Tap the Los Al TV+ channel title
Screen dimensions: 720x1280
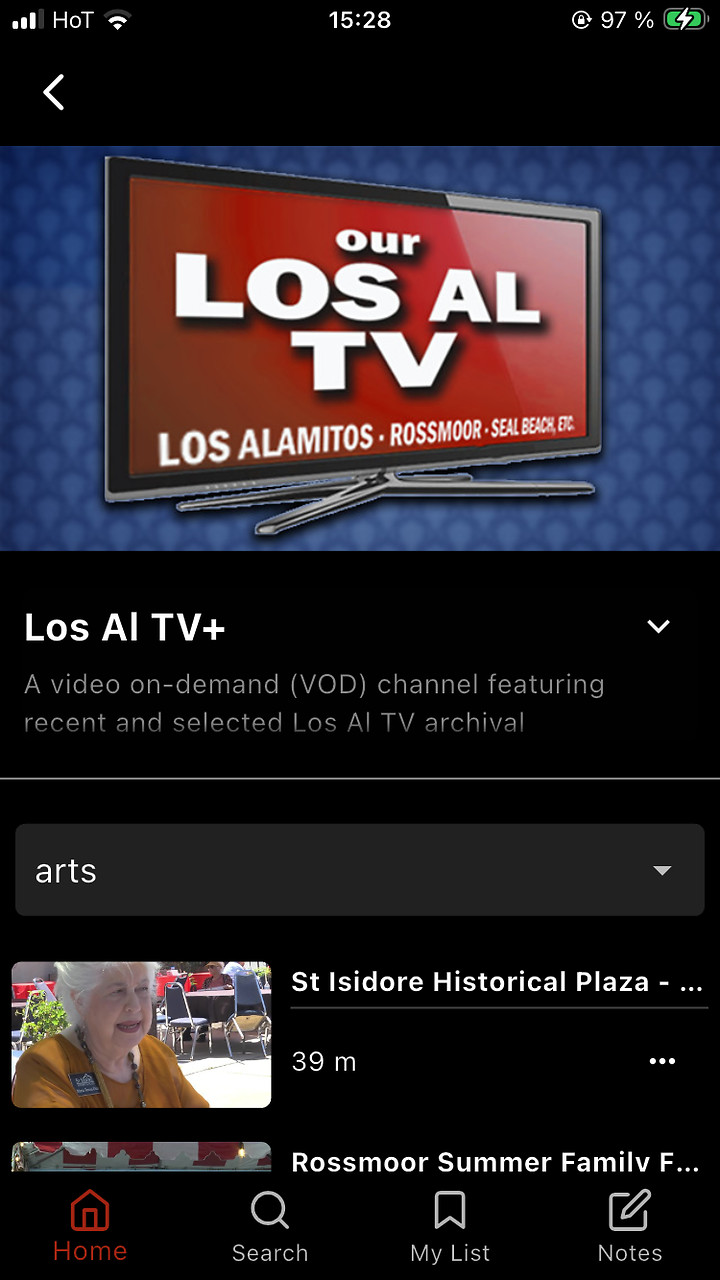click(x=124, y=627)
